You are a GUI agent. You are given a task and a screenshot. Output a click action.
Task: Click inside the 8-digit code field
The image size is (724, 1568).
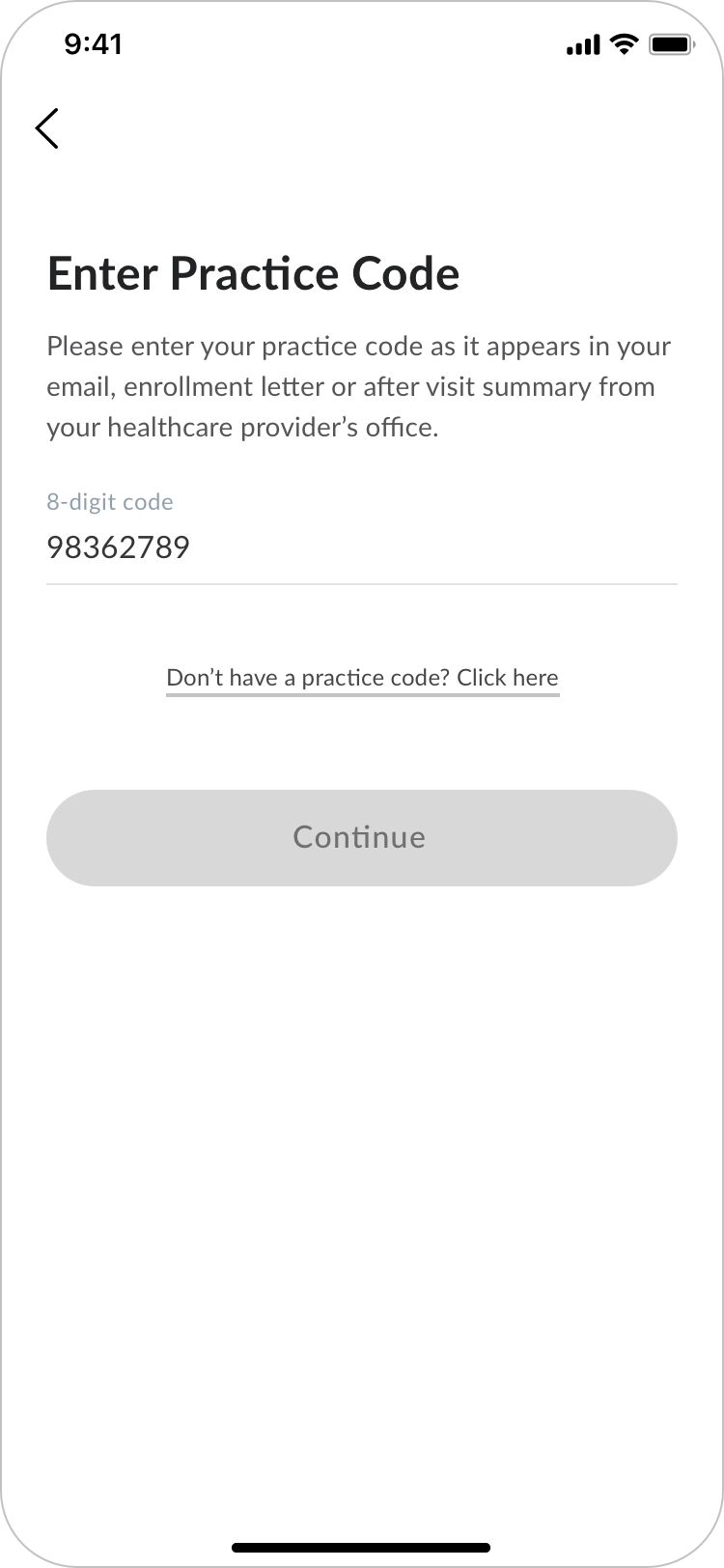point(361,547)
